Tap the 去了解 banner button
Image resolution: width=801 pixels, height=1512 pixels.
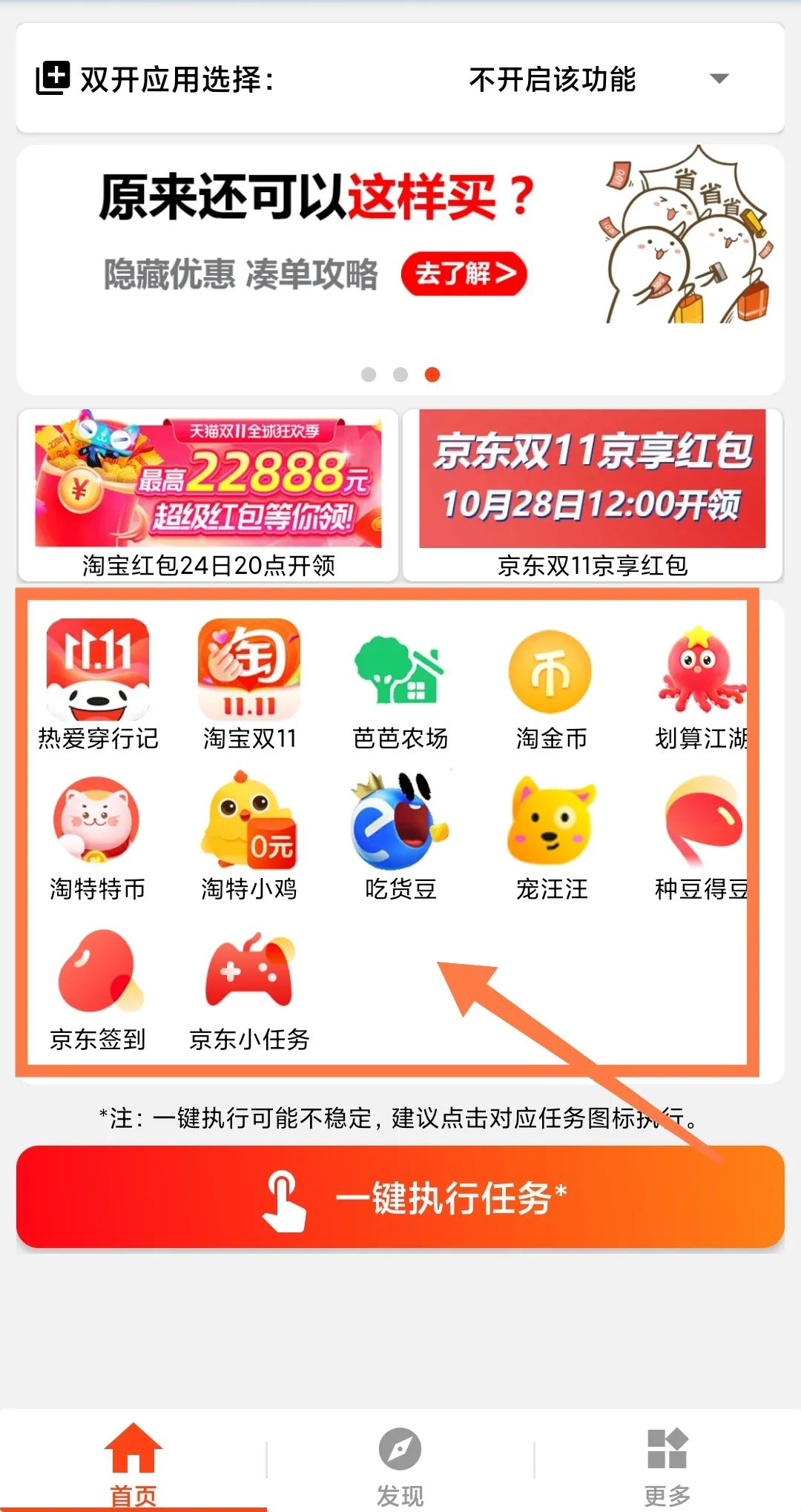click(464, 274)
